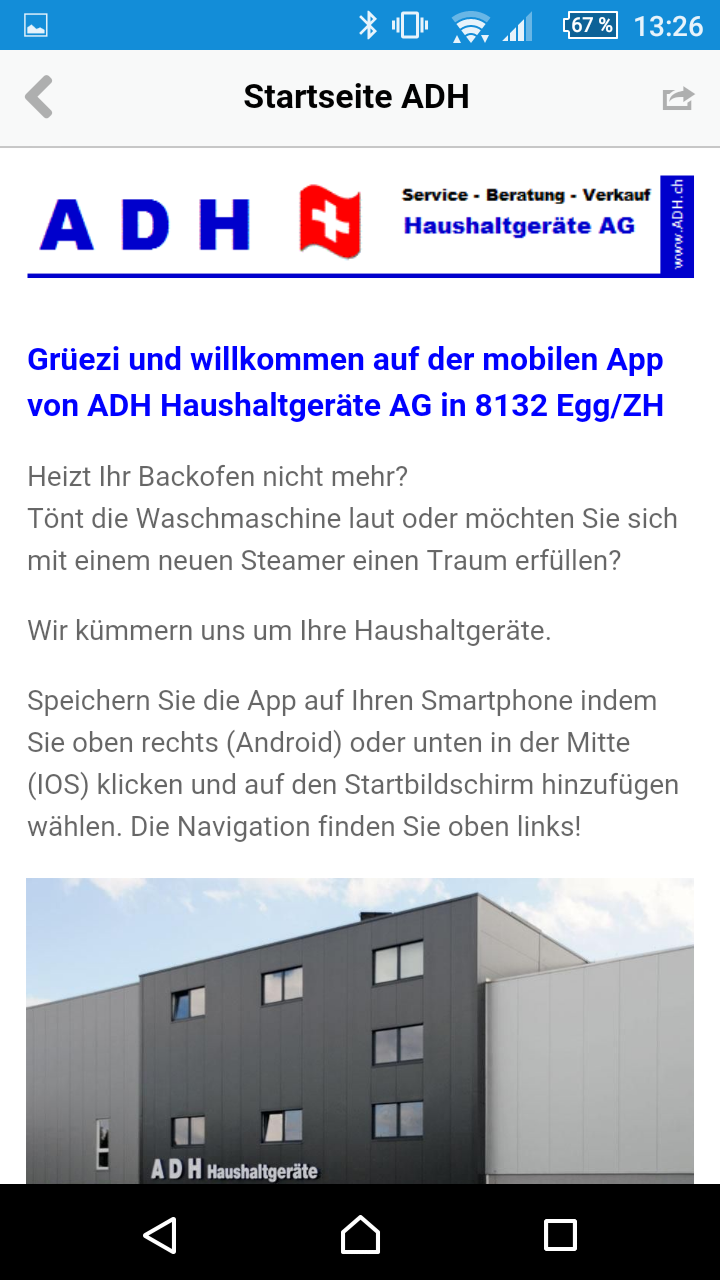Tap the back arrow in the header
The image size is (720, 1280).
[x=40, y=96]
